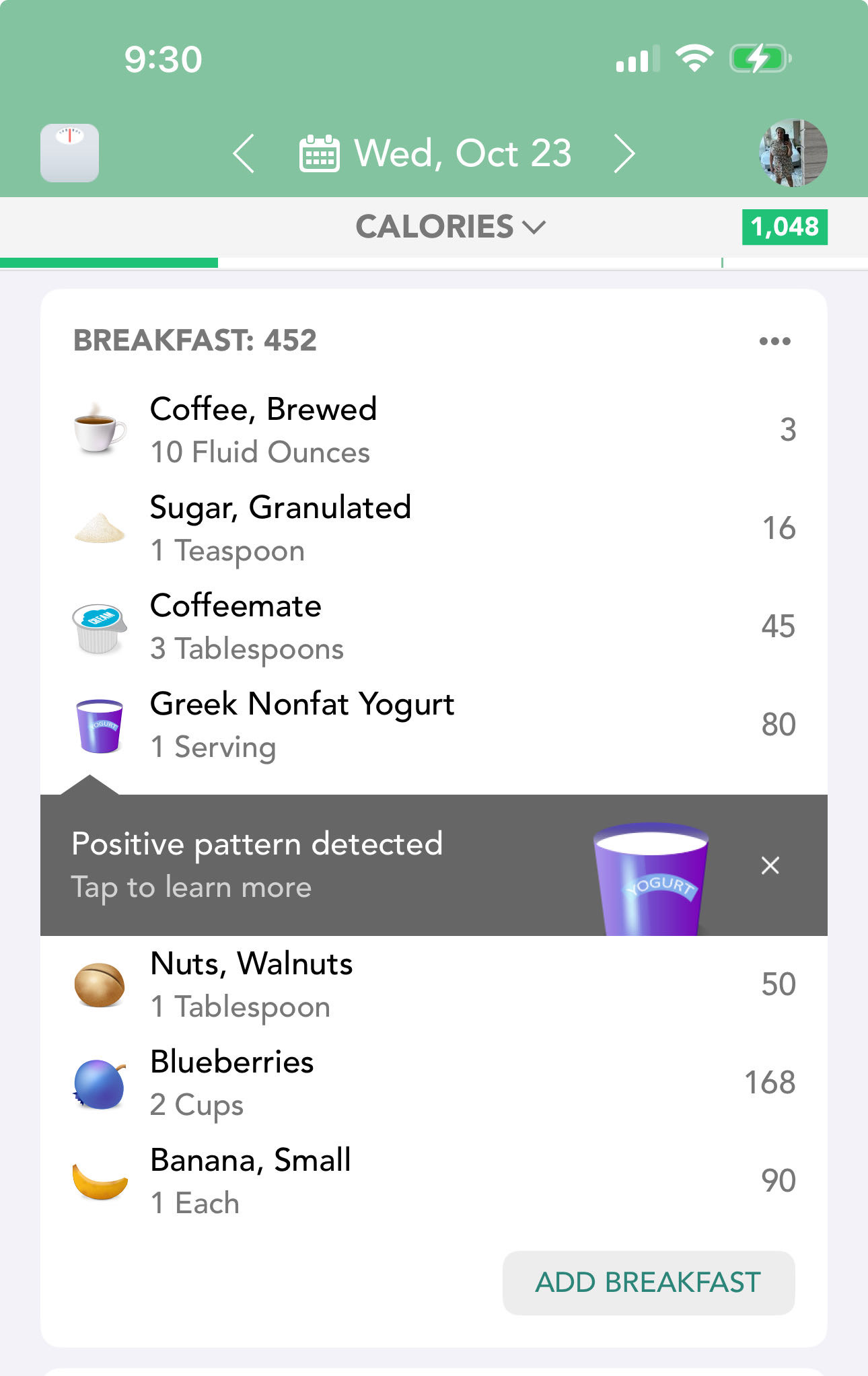Tap the 1,048 calorie budget badge

(x=787, y=227)
